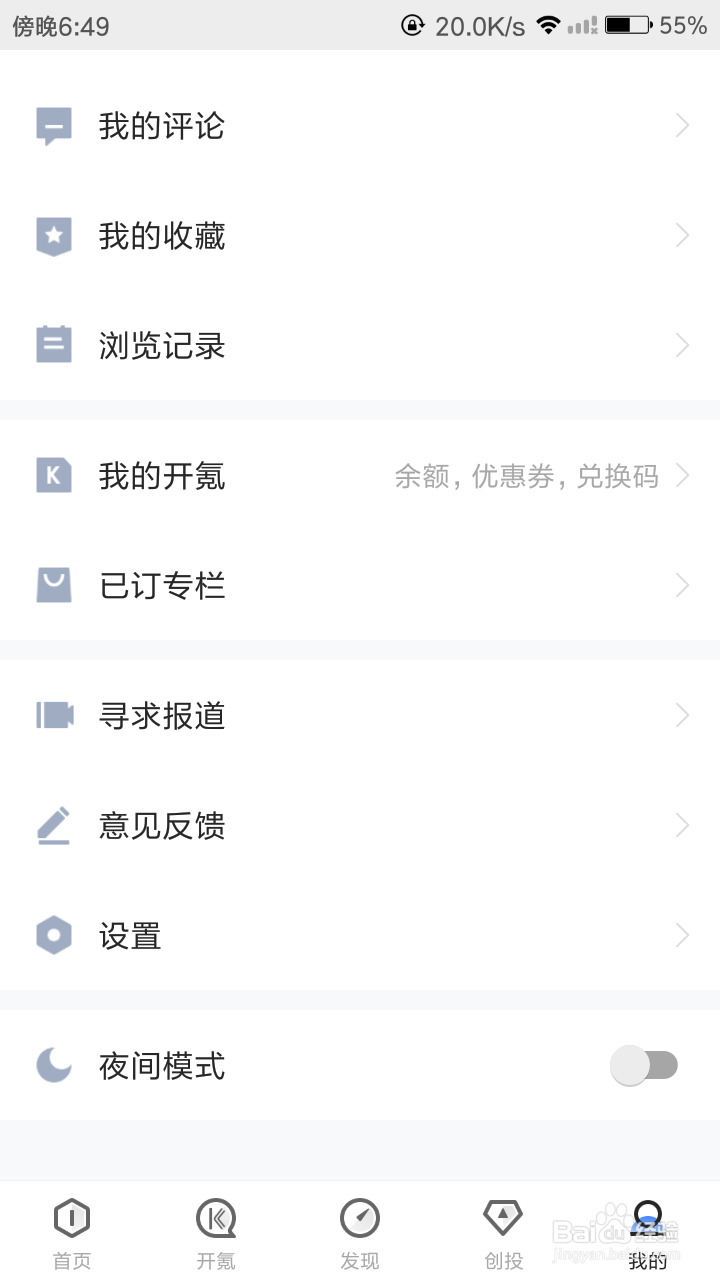Open 意见反馈 feedback page
The height and width of the screenshot is (1280, 720).
click(x=360, y=826)
